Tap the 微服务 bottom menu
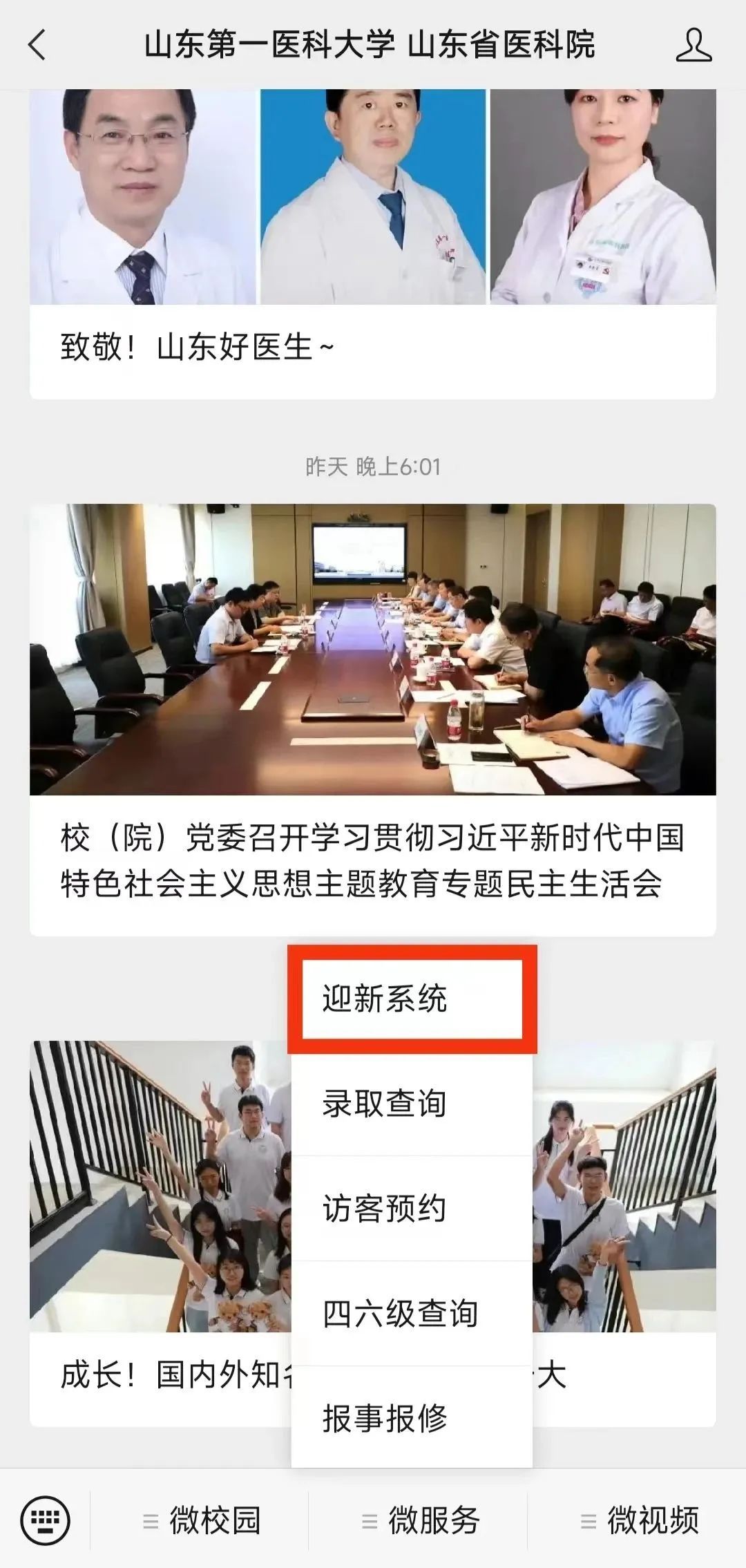This screenshot has height=1568, width=746. (x=420, y=1520)
